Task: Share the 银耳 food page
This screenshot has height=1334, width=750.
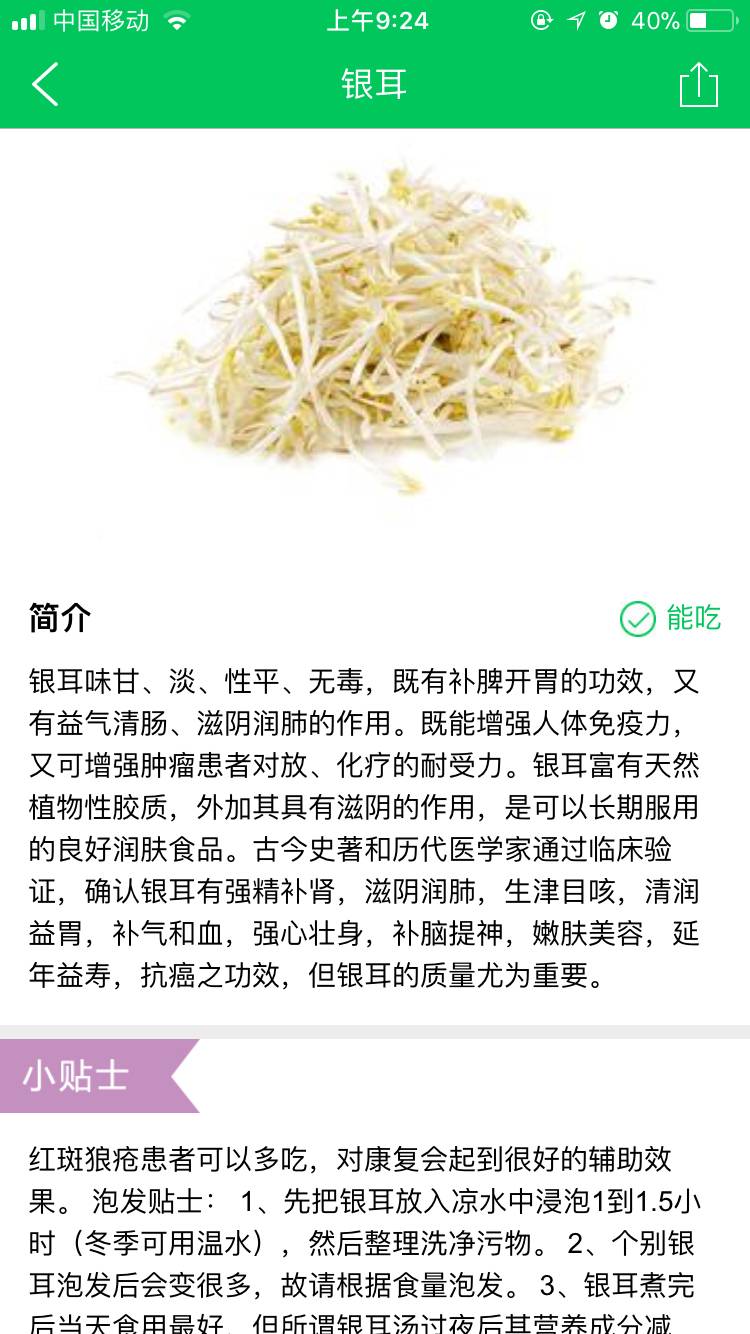Action: coord(698,84)
